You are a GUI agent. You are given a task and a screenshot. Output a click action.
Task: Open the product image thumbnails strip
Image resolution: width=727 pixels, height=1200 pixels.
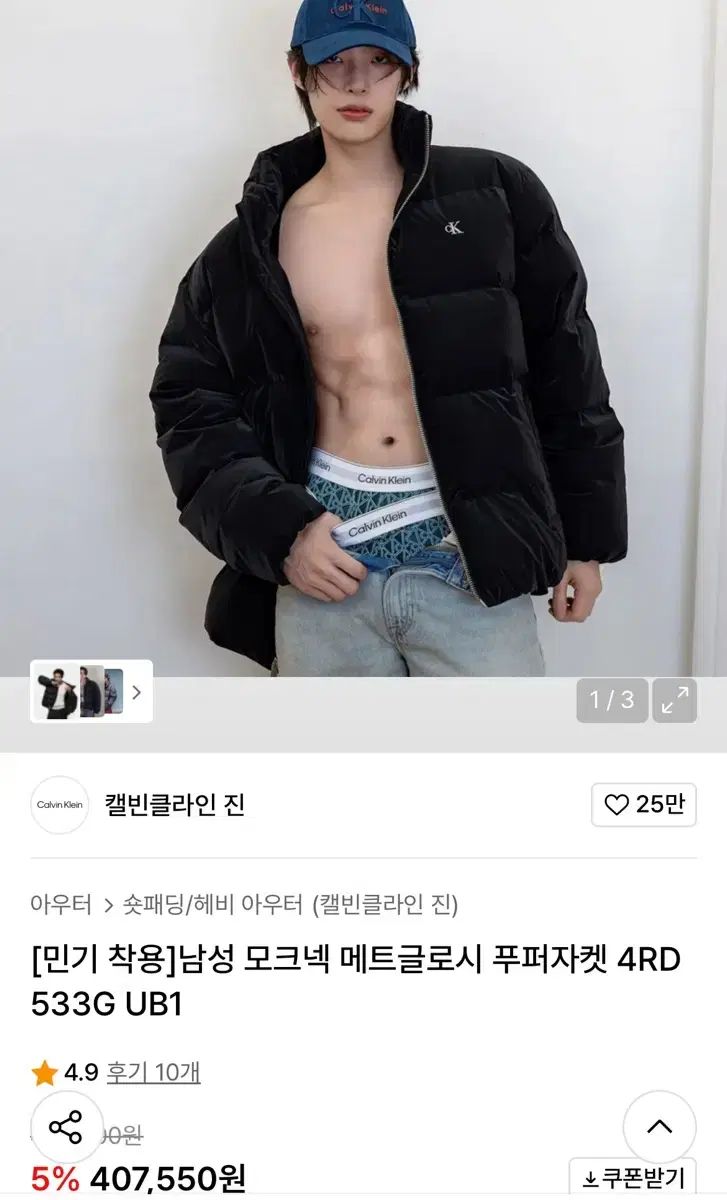click(91, 691)
